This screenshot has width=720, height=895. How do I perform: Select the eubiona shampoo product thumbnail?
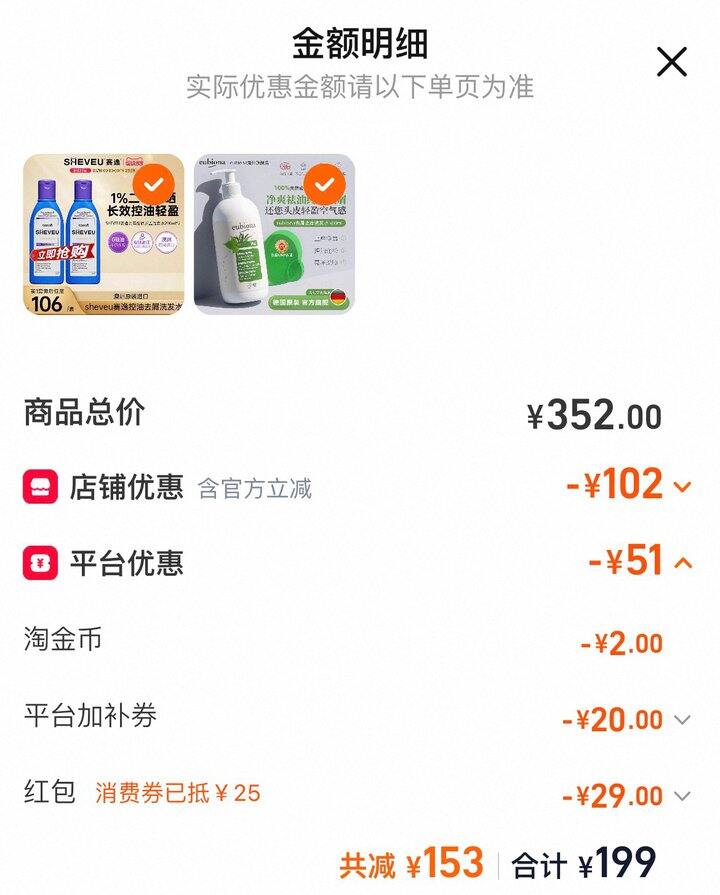[x=275, y=234]
